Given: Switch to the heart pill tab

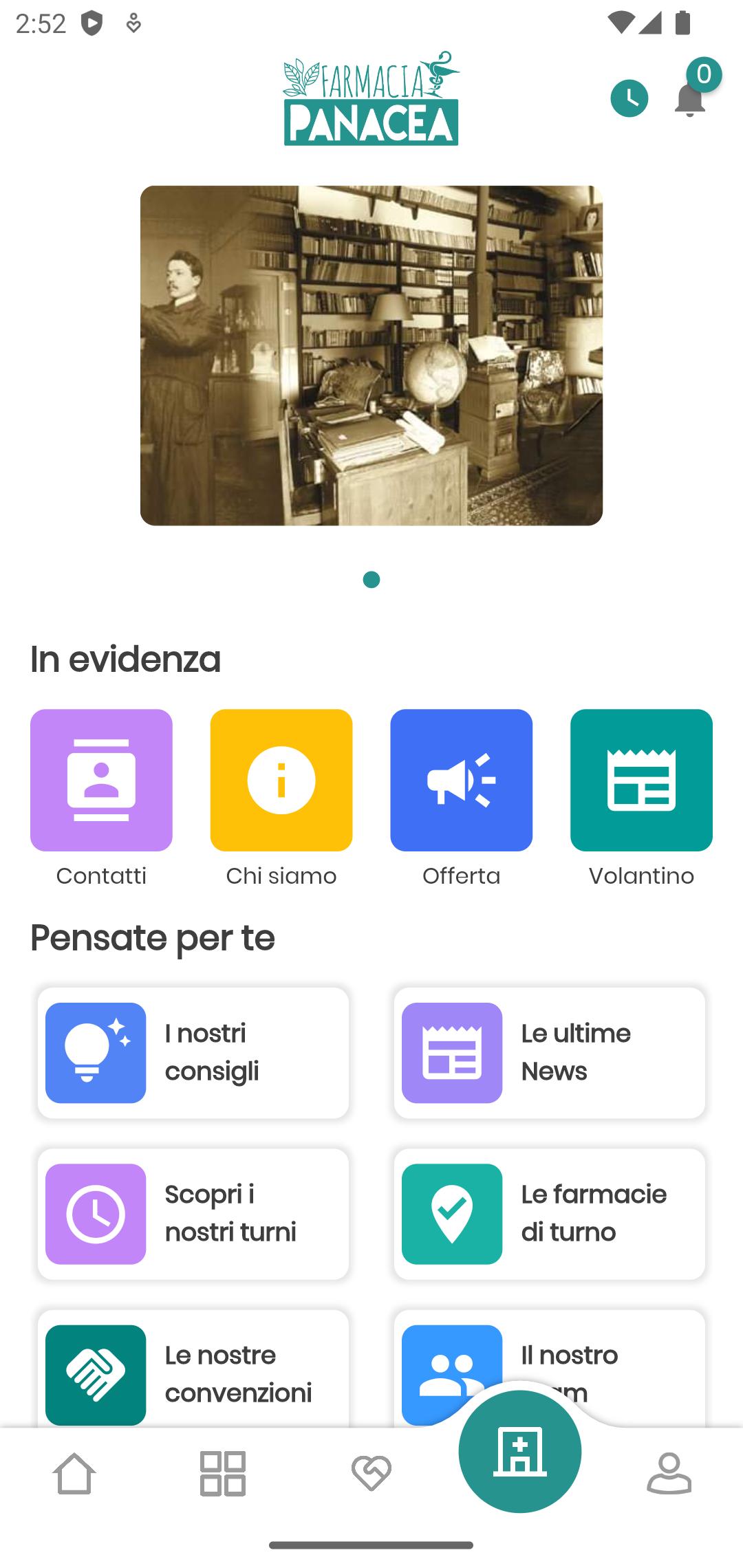Looking at the screenshot, I should pos(371,1474).
